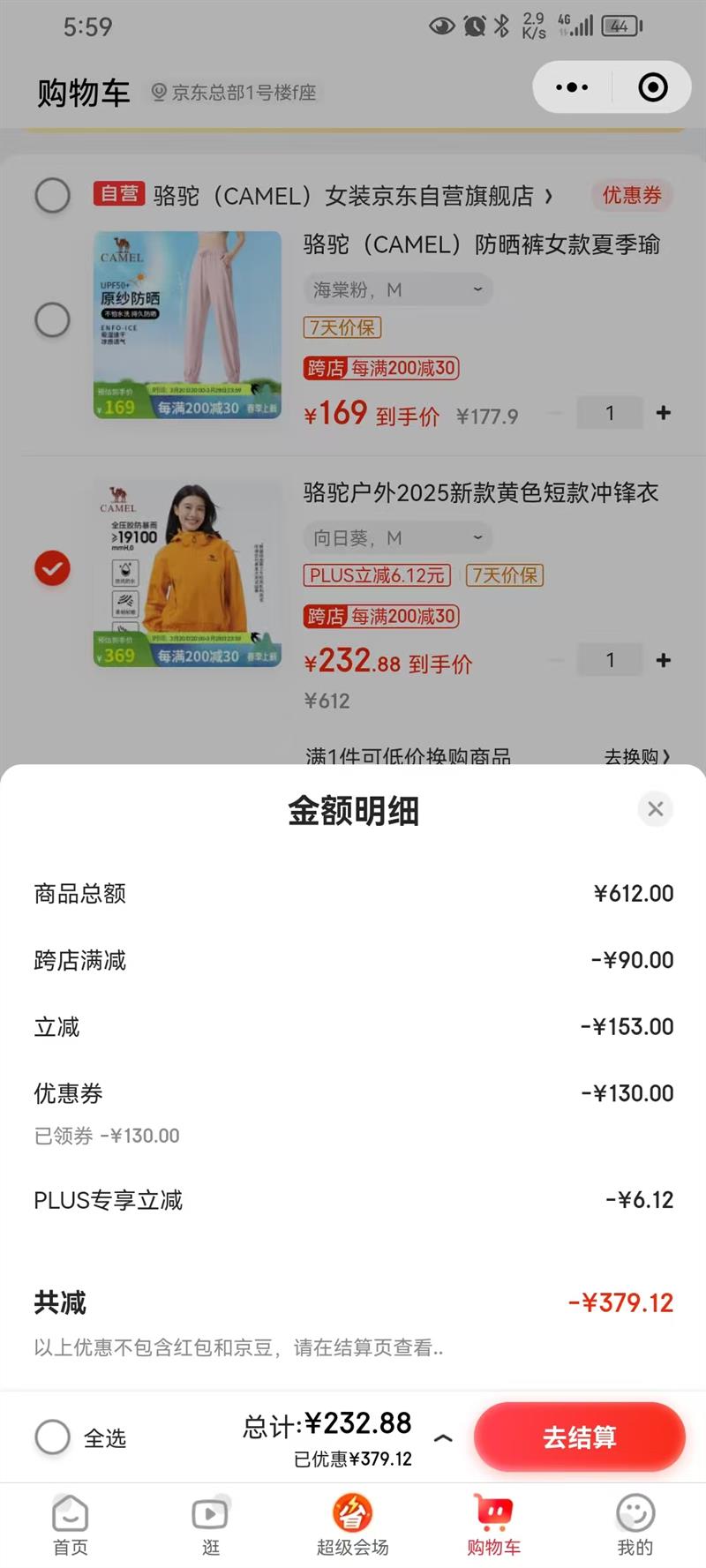This screenshot has height=1568, width=706.
Task: Change the 向日葵, M variant dropdown
Action: click(x=398, y=537)
